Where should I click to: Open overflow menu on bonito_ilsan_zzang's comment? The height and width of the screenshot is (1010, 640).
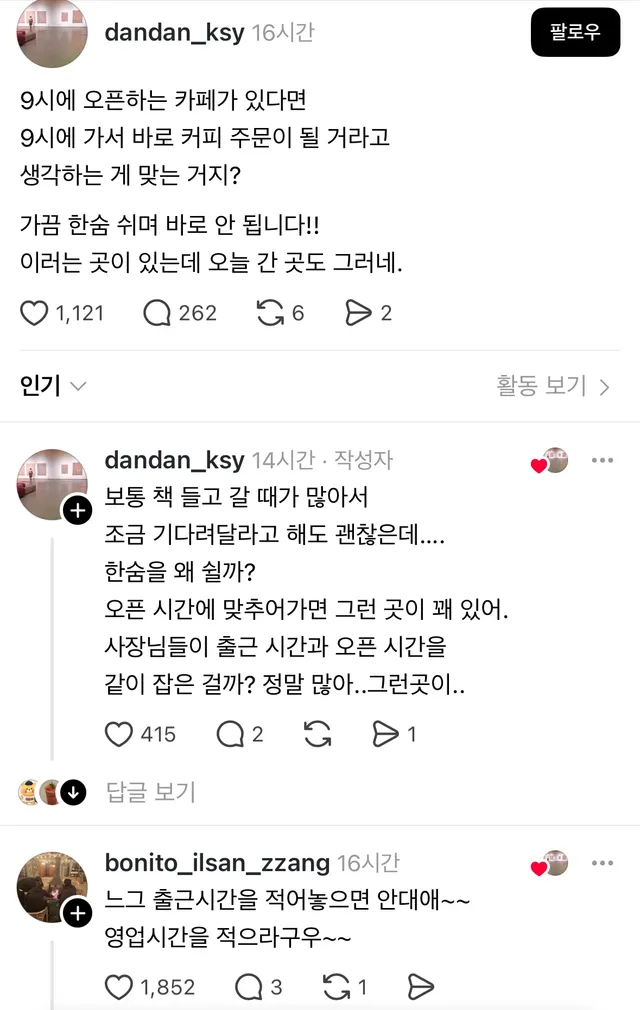[602, 862]
